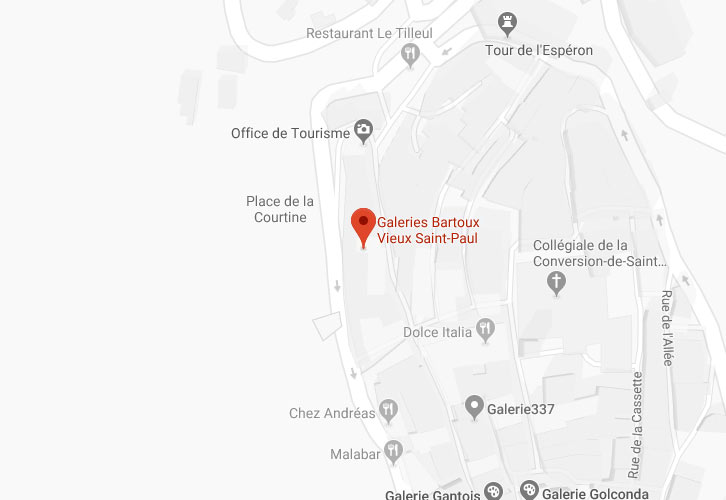The width and height of the screenshot is (726, 500).
Task: Tap the Galerie337 pin
Action: tap(475, 407)
